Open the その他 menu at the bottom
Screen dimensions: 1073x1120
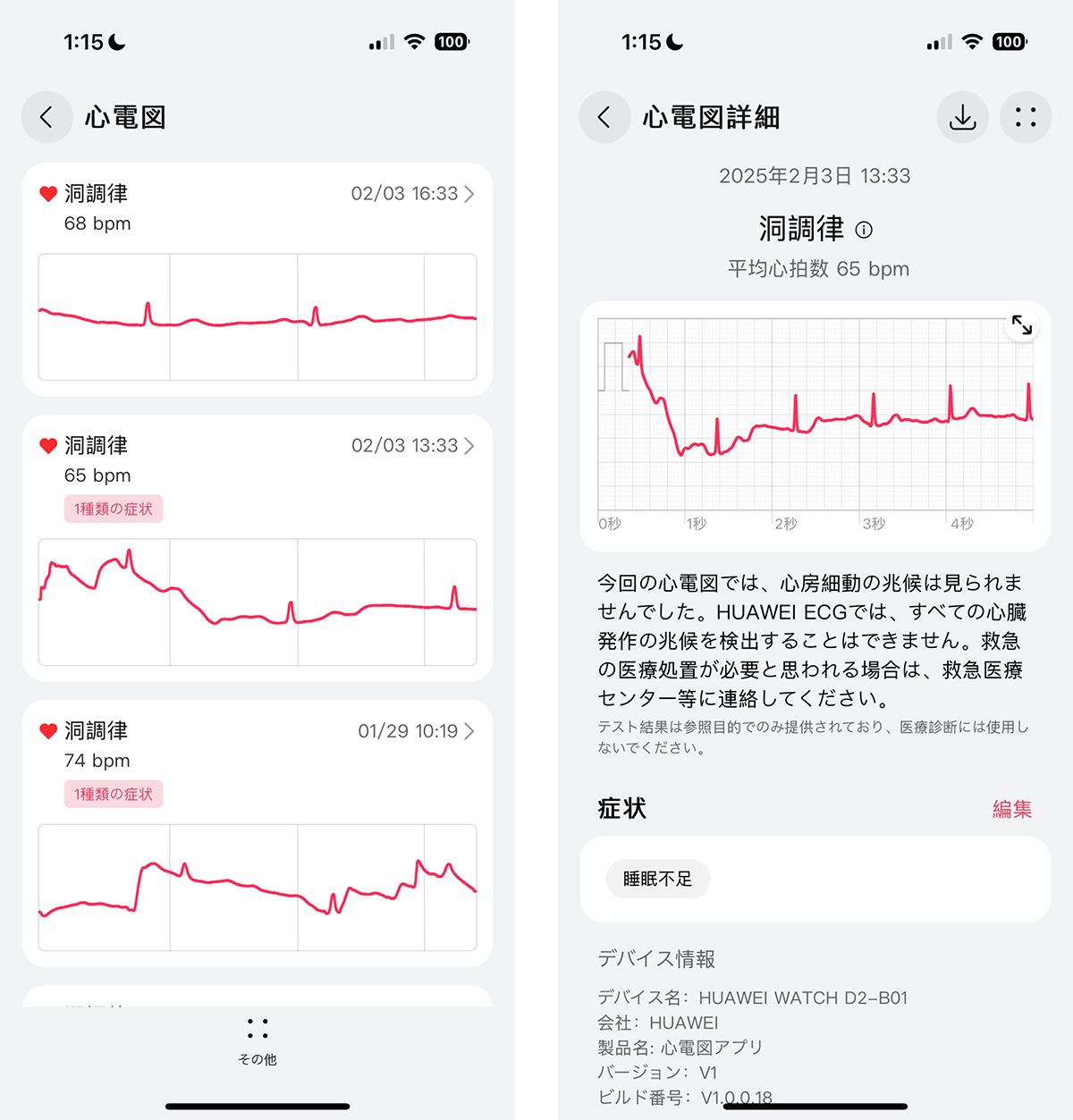click(x=258, y=1038)
